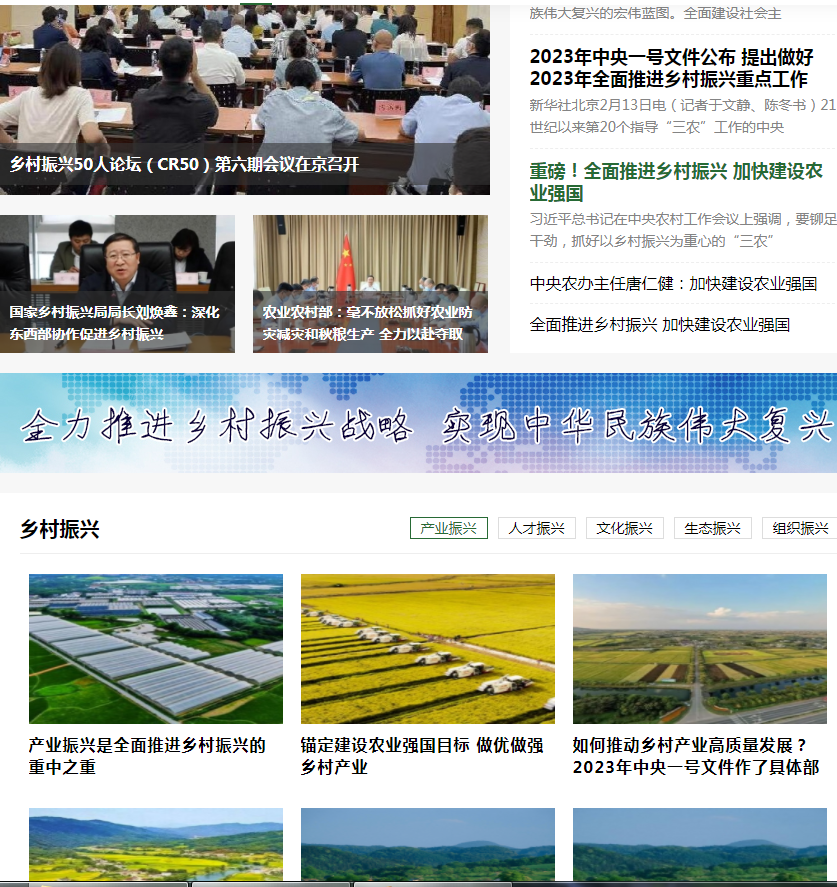The width and height of the screenshot is (837, 887).
Task: Switch to the 文化振兴 tab
Action: 624,528
